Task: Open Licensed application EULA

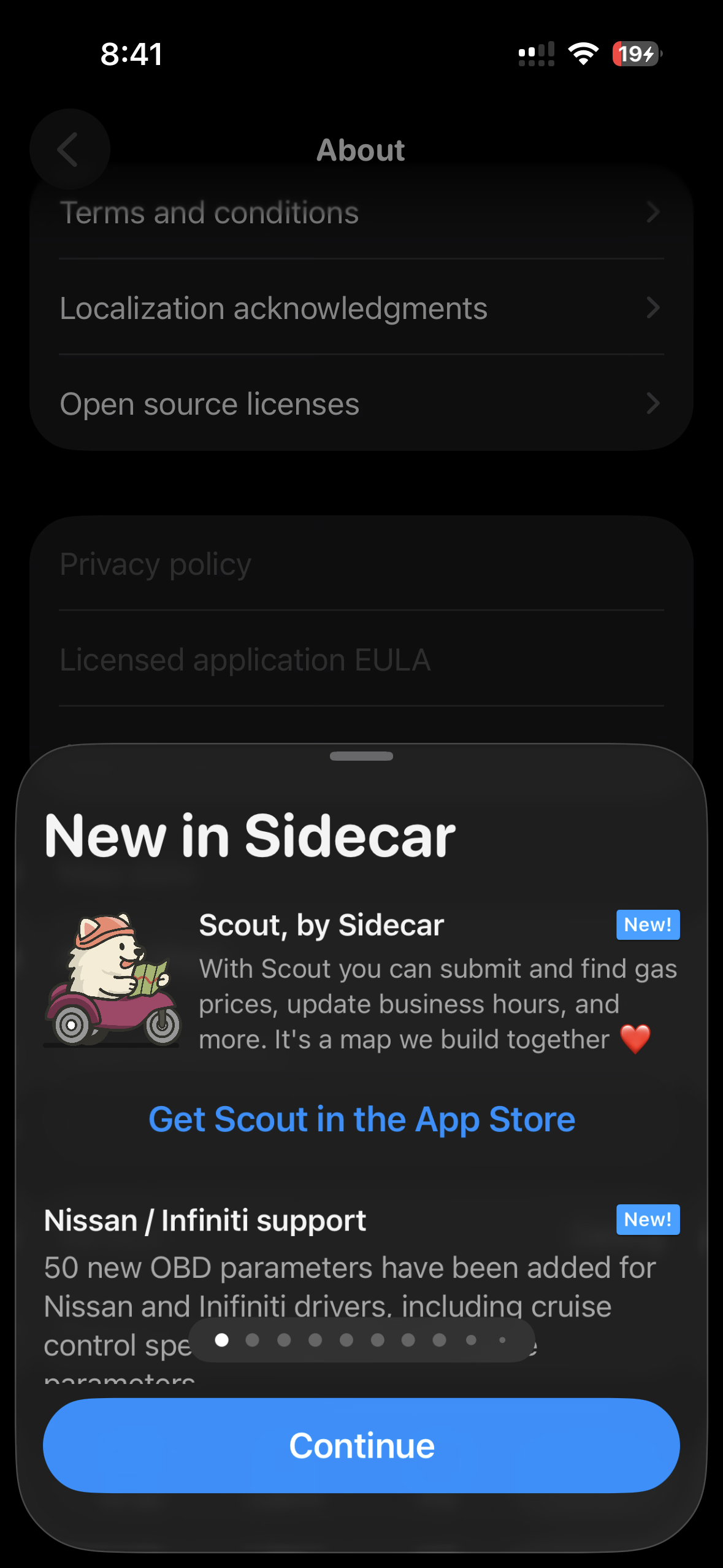Action: tap(361, 659)
